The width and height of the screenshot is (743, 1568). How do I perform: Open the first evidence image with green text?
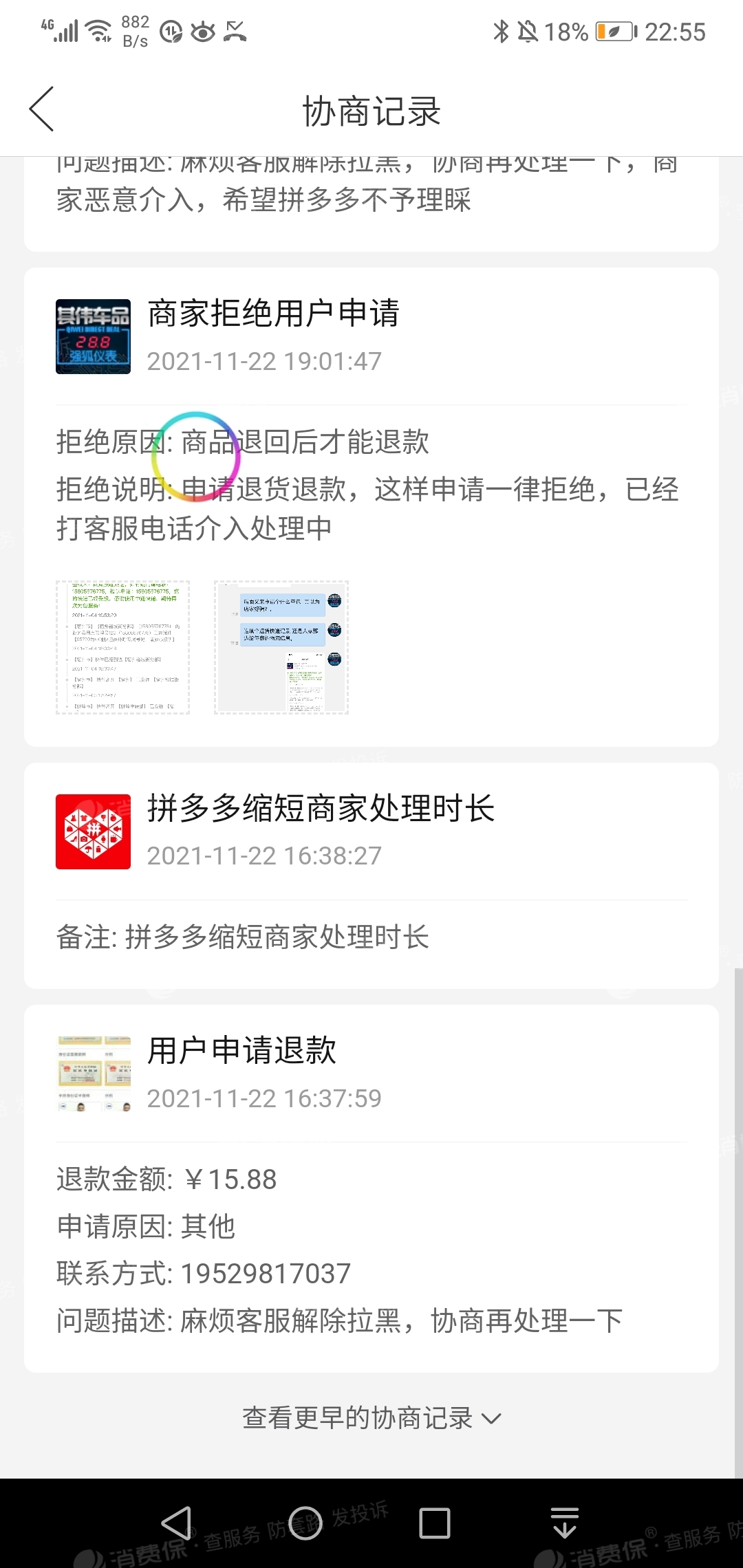tap(122, 647)
